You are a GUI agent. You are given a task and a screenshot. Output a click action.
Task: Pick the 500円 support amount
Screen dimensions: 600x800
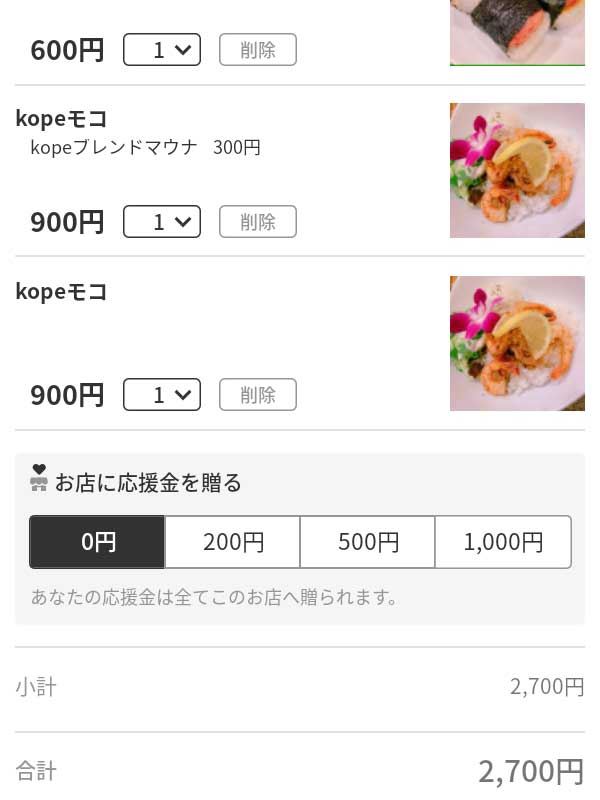tap(368, 542)
